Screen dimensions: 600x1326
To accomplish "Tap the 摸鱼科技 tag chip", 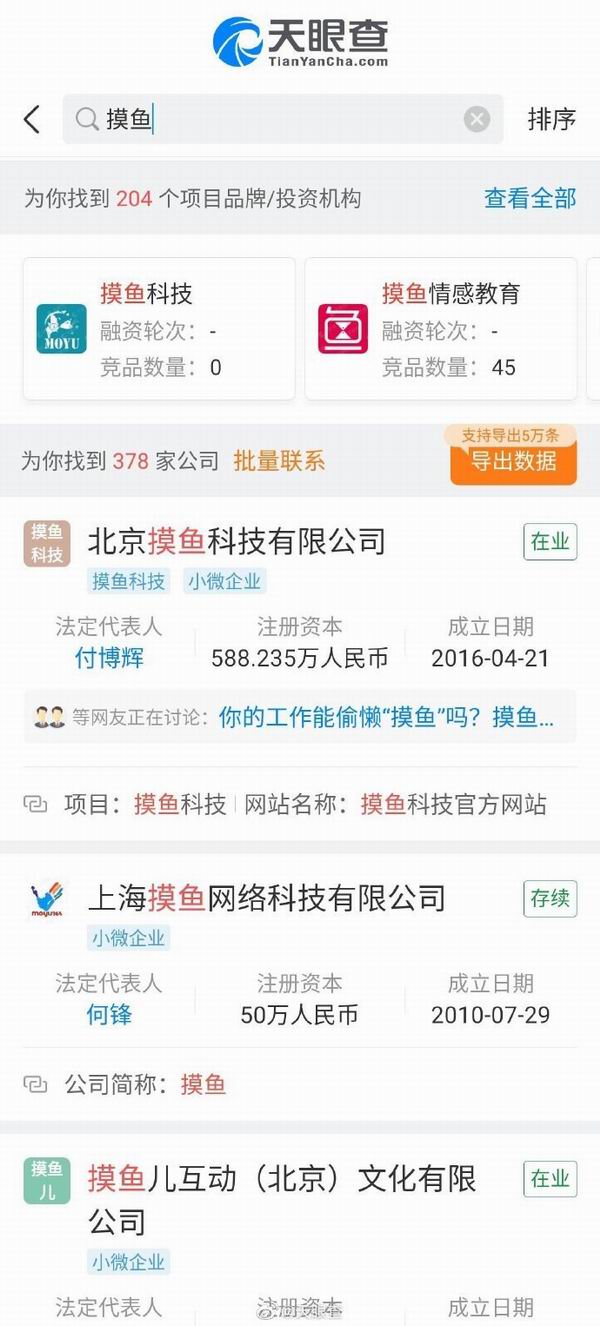I will (x=129, y=582).
